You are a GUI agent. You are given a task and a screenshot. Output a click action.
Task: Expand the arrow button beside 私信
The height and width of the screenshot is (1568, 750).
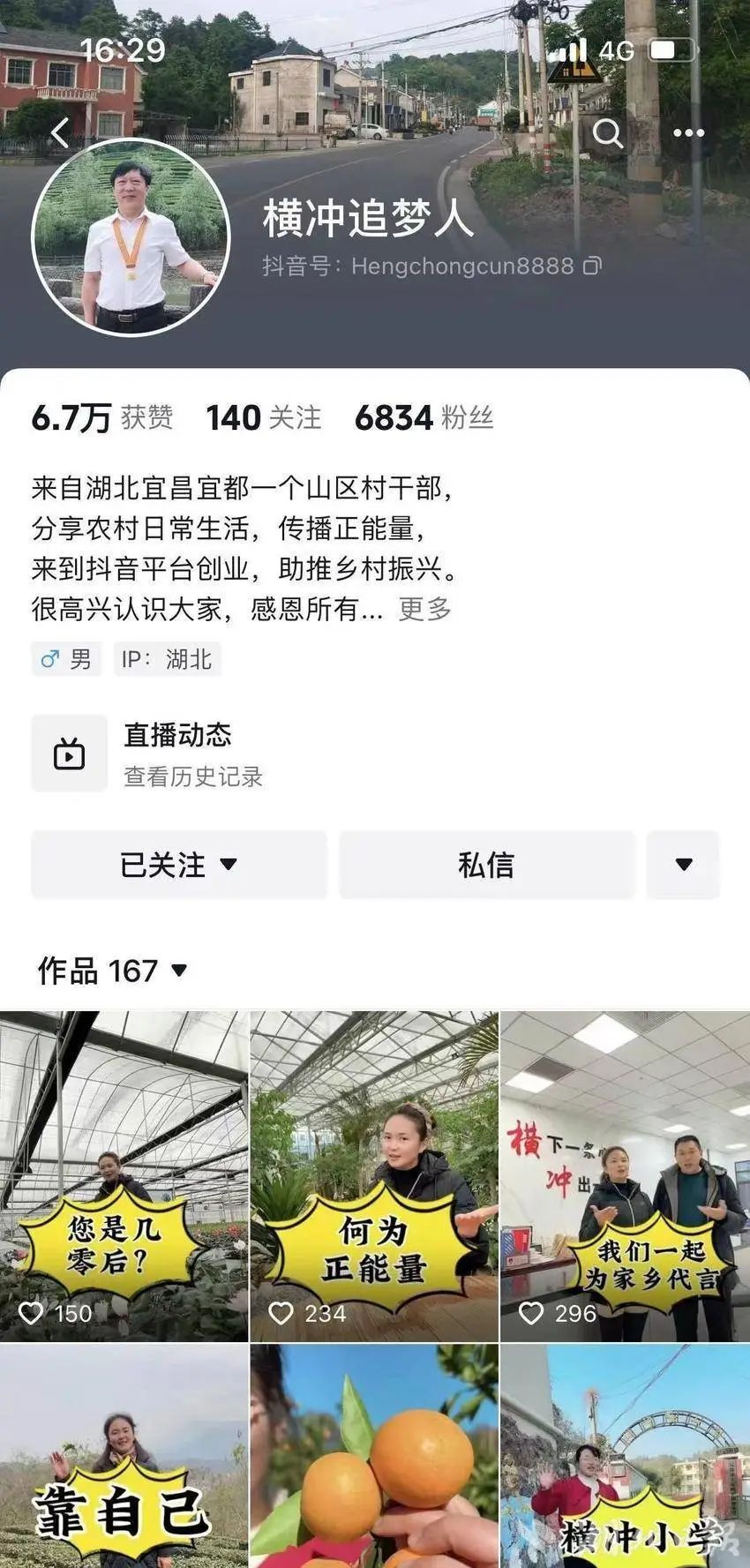point(683,865)
